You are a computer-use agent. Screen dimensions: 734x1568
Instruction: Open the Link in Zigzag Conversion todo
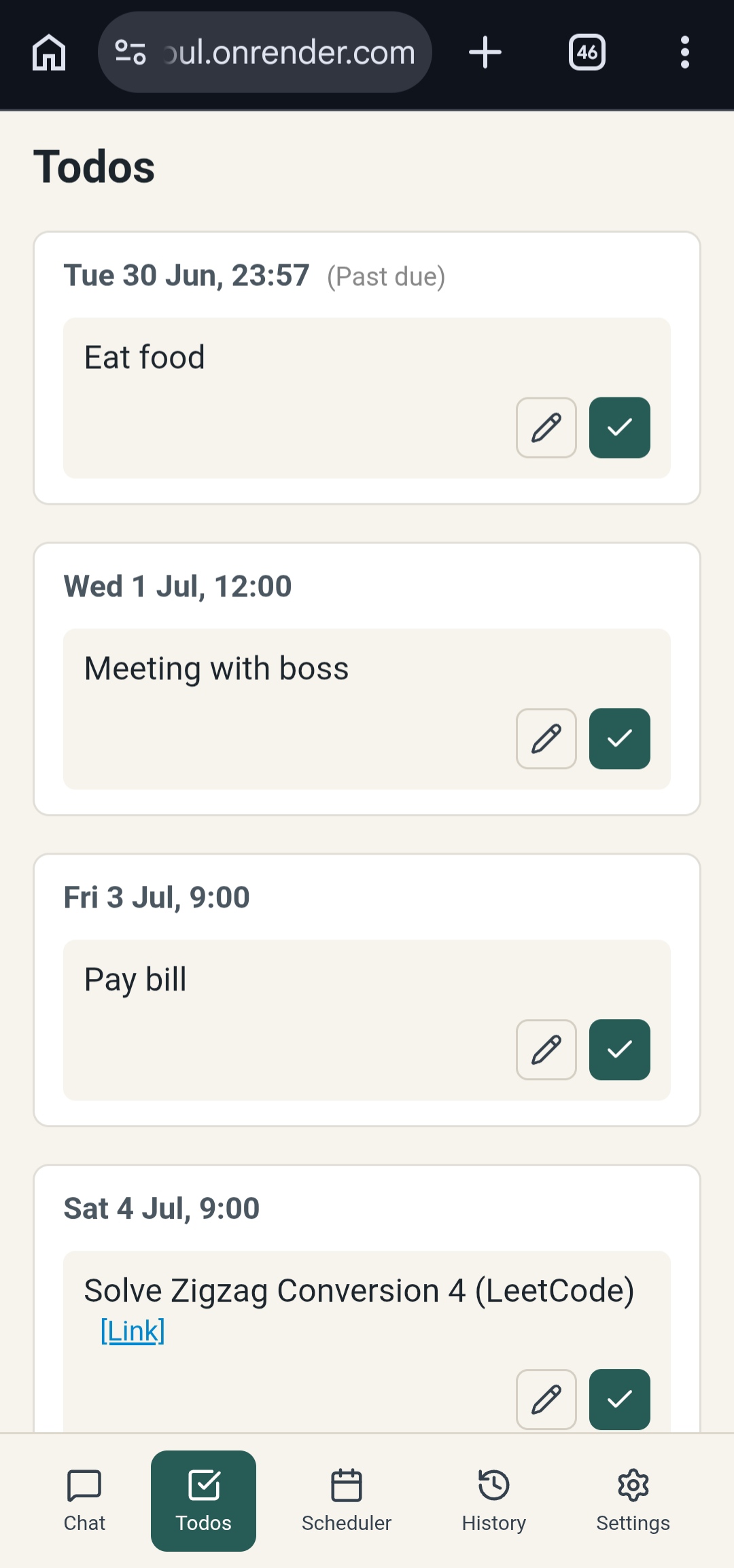[x=133, y=1331]
